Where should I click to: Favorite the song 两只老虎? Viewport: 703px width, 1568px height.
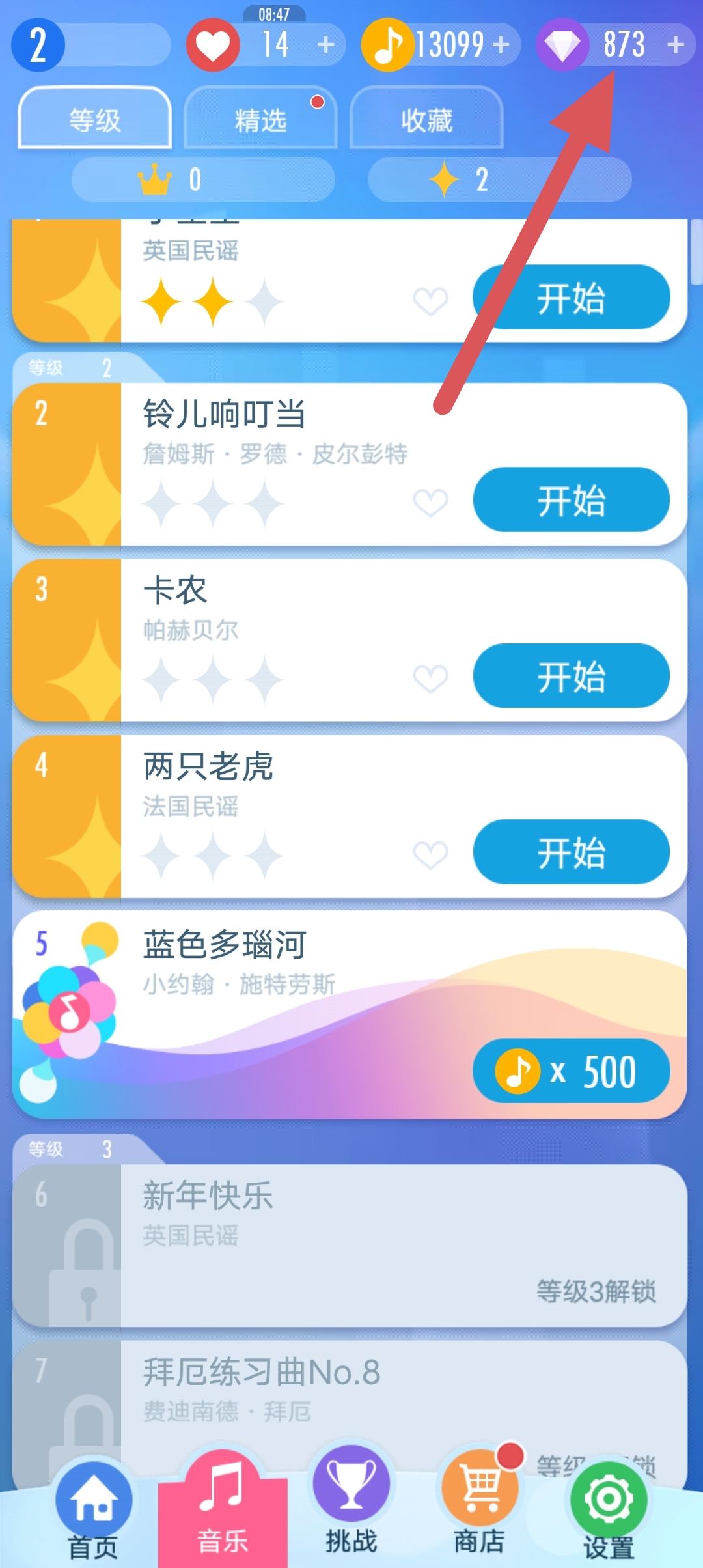[x=430, y=854]
